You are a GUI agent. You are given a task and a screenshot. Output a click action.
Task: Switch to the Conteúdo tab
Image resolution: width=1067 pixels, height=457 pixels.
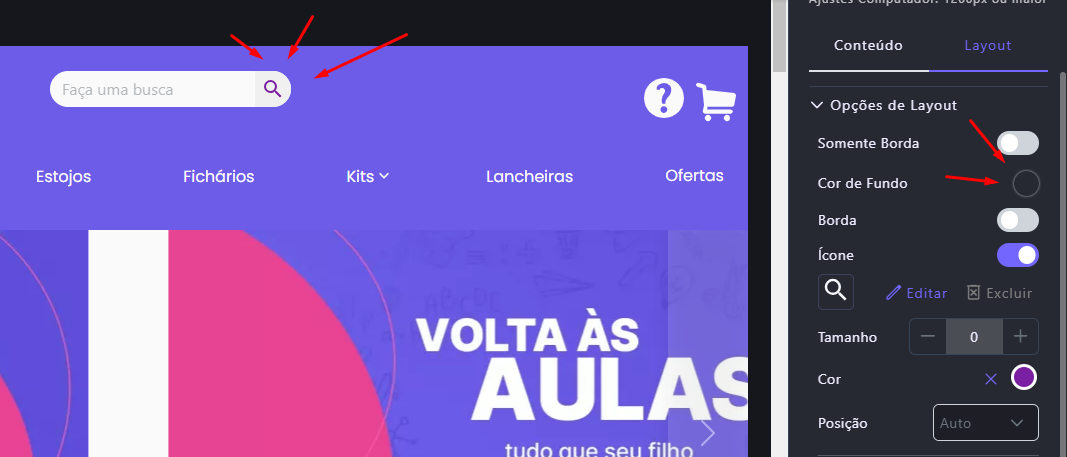click(868, 46)
